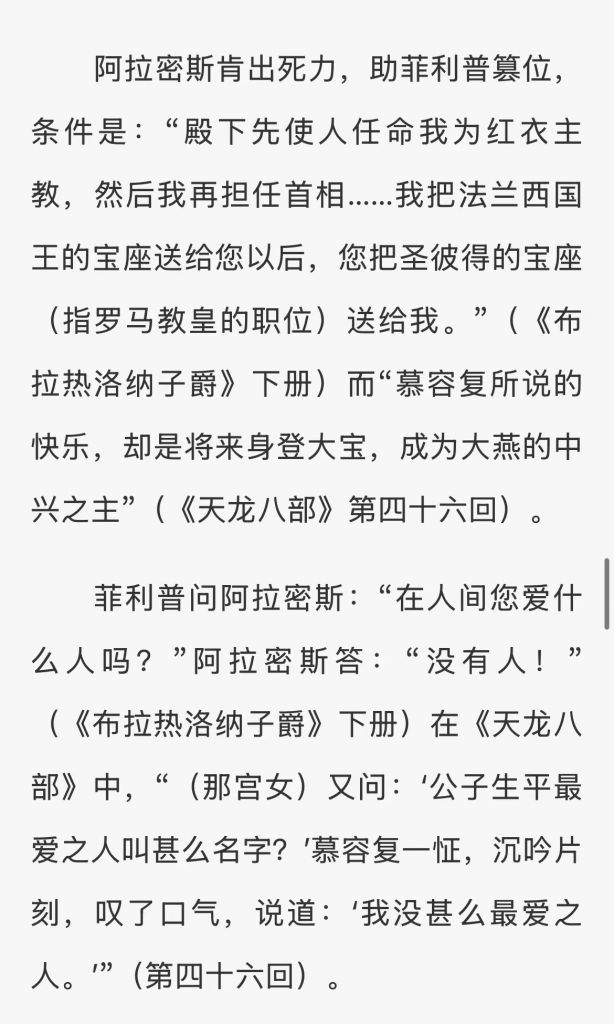Tap the scrollbar handle on the right edge

(607, 593)
